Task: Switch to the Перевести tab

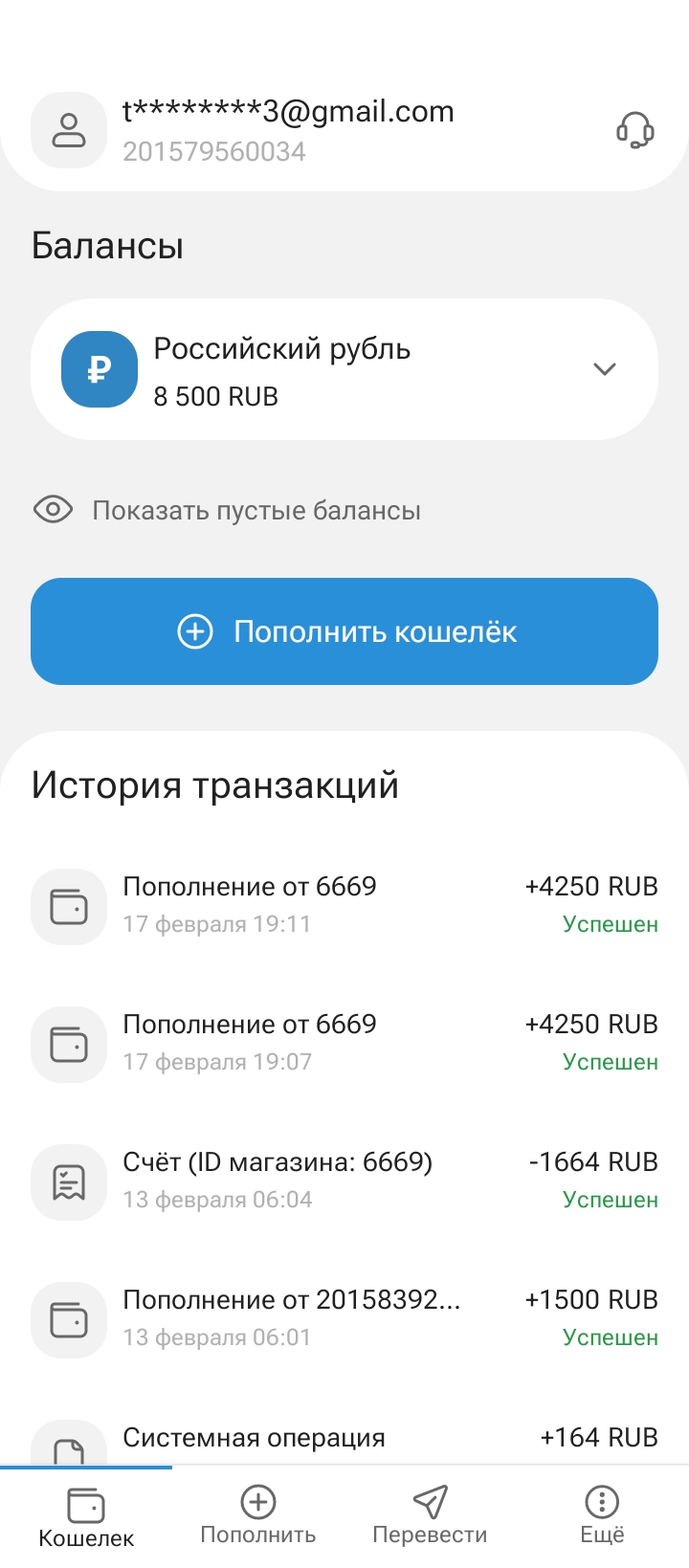Action: pyautogui.click(x=430, y=1517)
